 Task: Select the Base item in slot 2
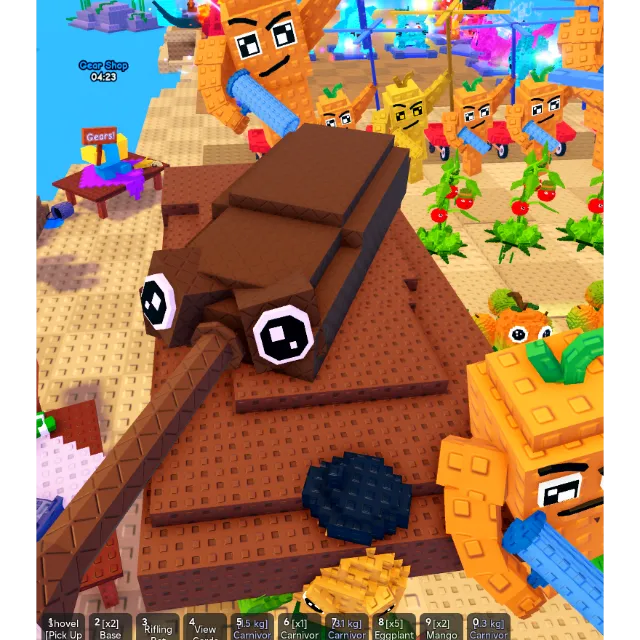click(110, 628)
